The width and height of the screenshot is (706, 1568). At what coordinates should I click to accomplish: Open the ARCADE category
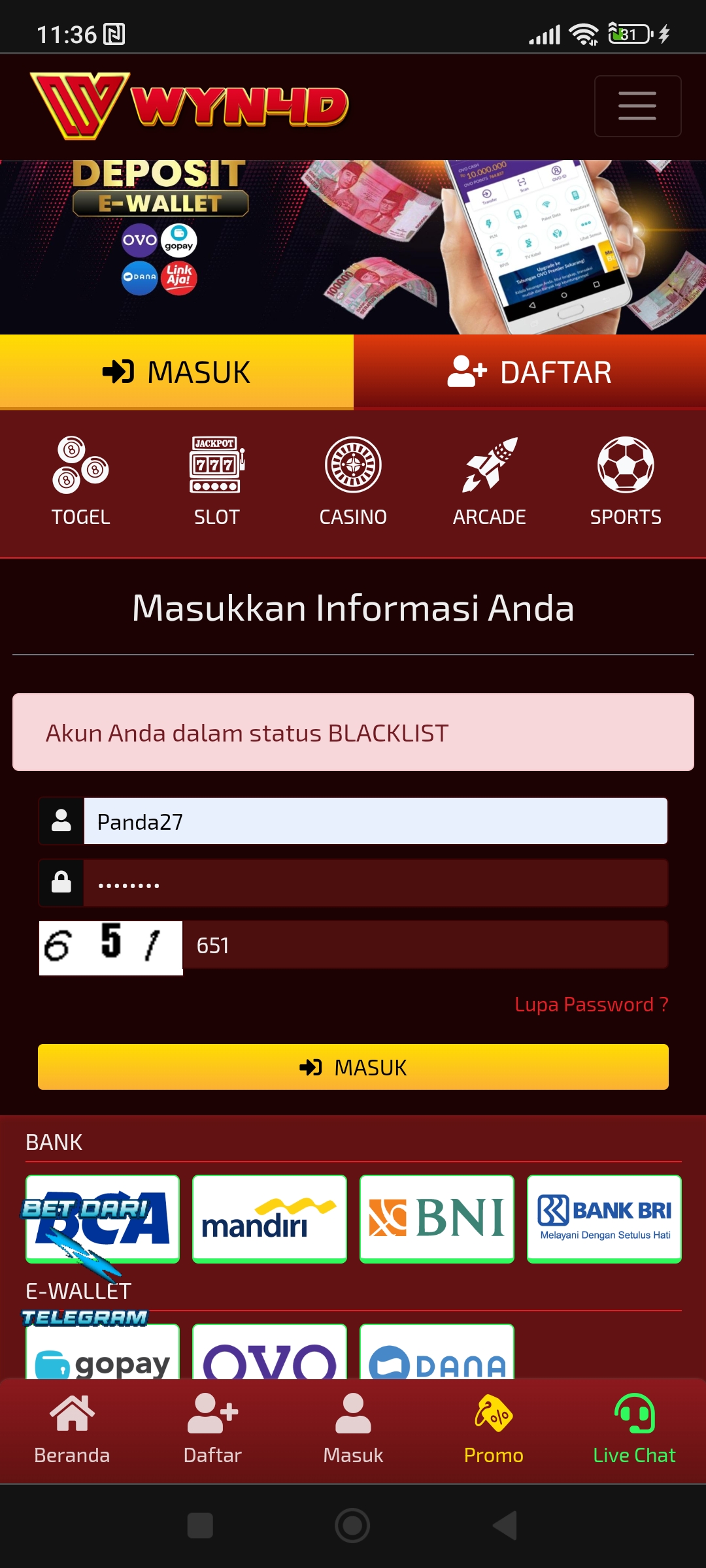click(490, 482)
